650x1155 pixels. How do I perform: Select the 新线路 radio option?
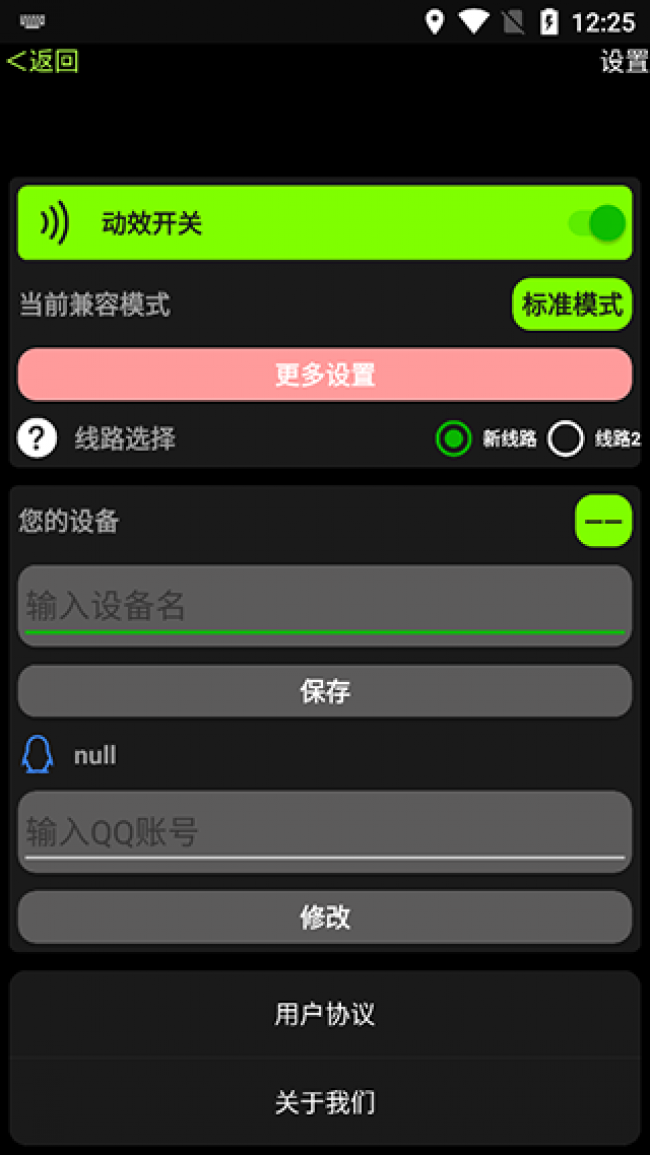point(454,438)
